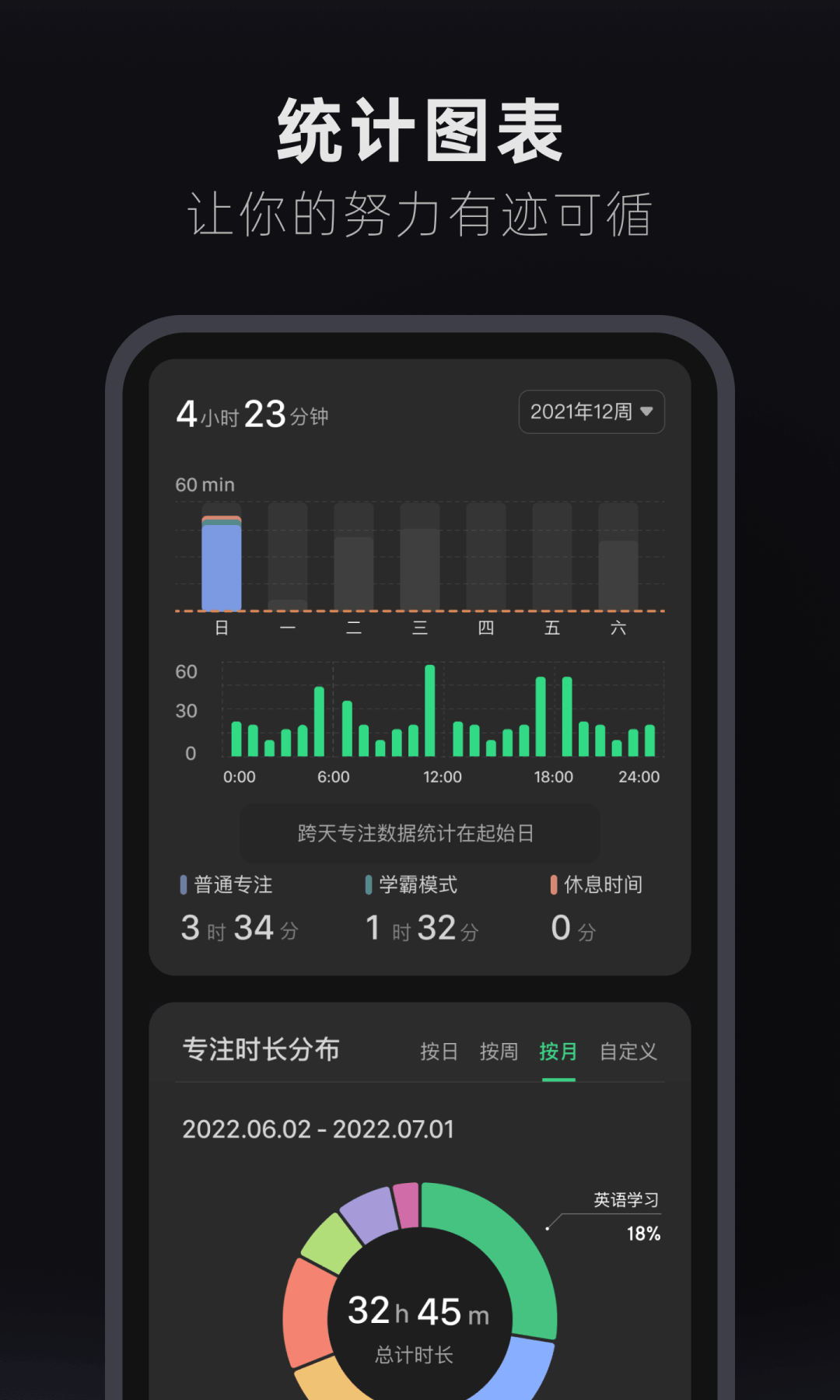Select the highlighted 按月 tab

coord(558,1052)
